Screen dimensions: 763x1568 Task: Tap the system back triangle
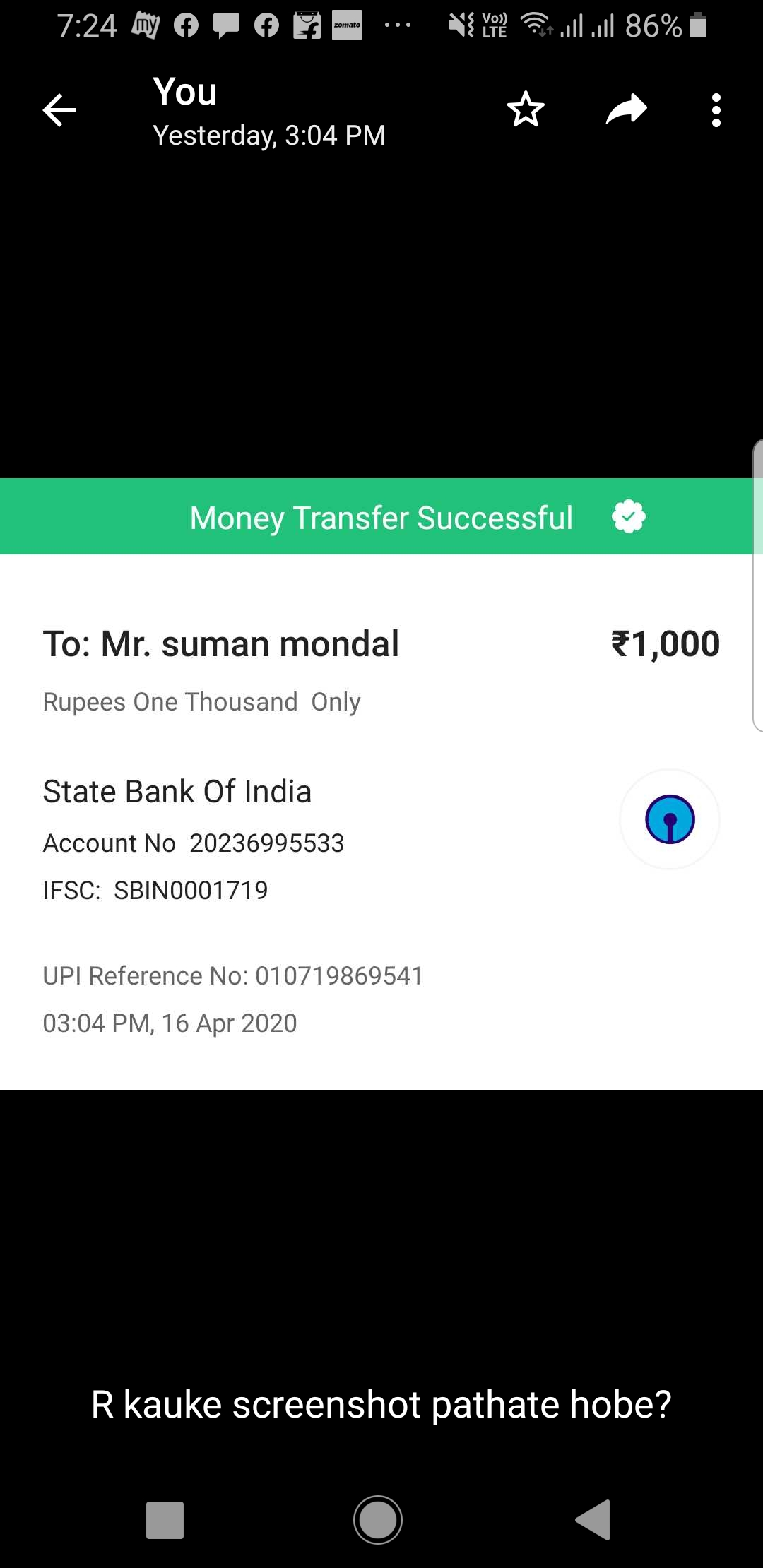593,1519
